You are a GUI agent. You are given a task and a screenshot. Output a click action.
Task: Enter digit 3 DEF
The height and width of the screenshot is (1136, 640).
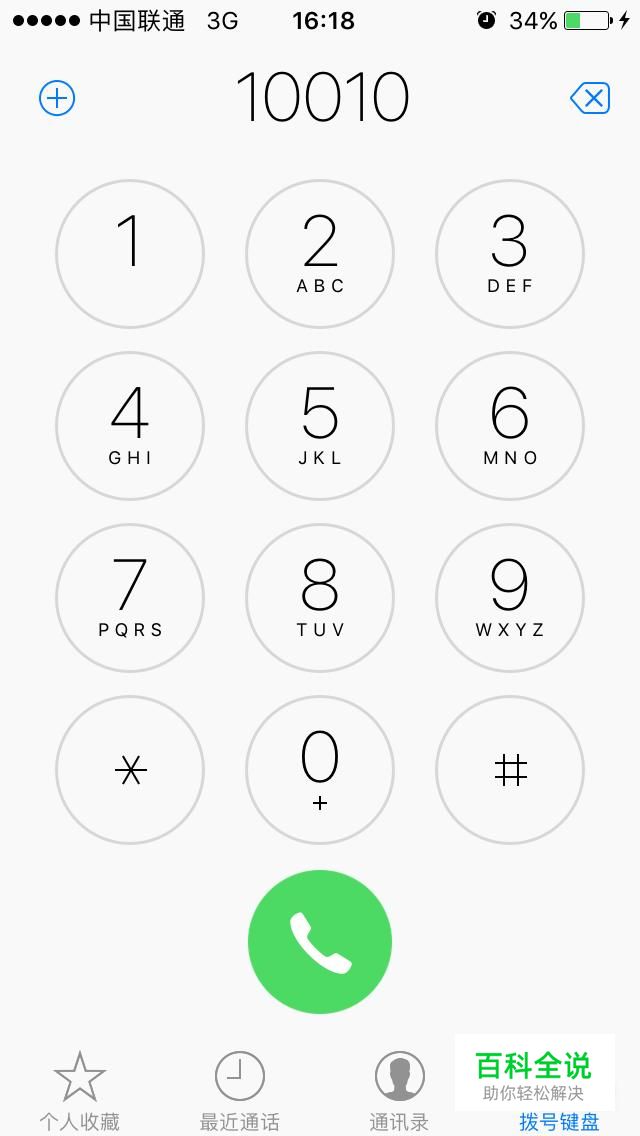pyautogui.click(x=510, y=255)
